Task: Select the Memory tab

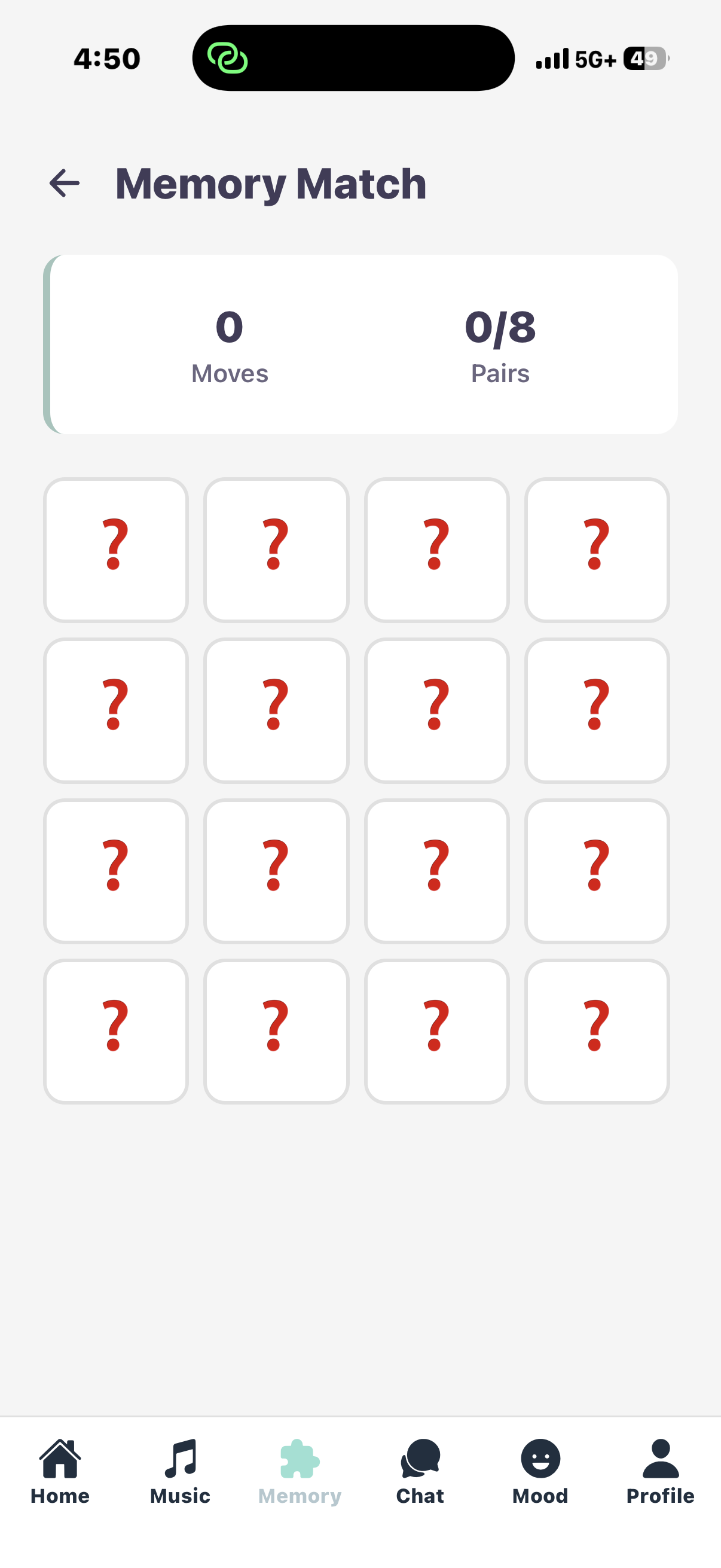Action: coord(300,1471)
